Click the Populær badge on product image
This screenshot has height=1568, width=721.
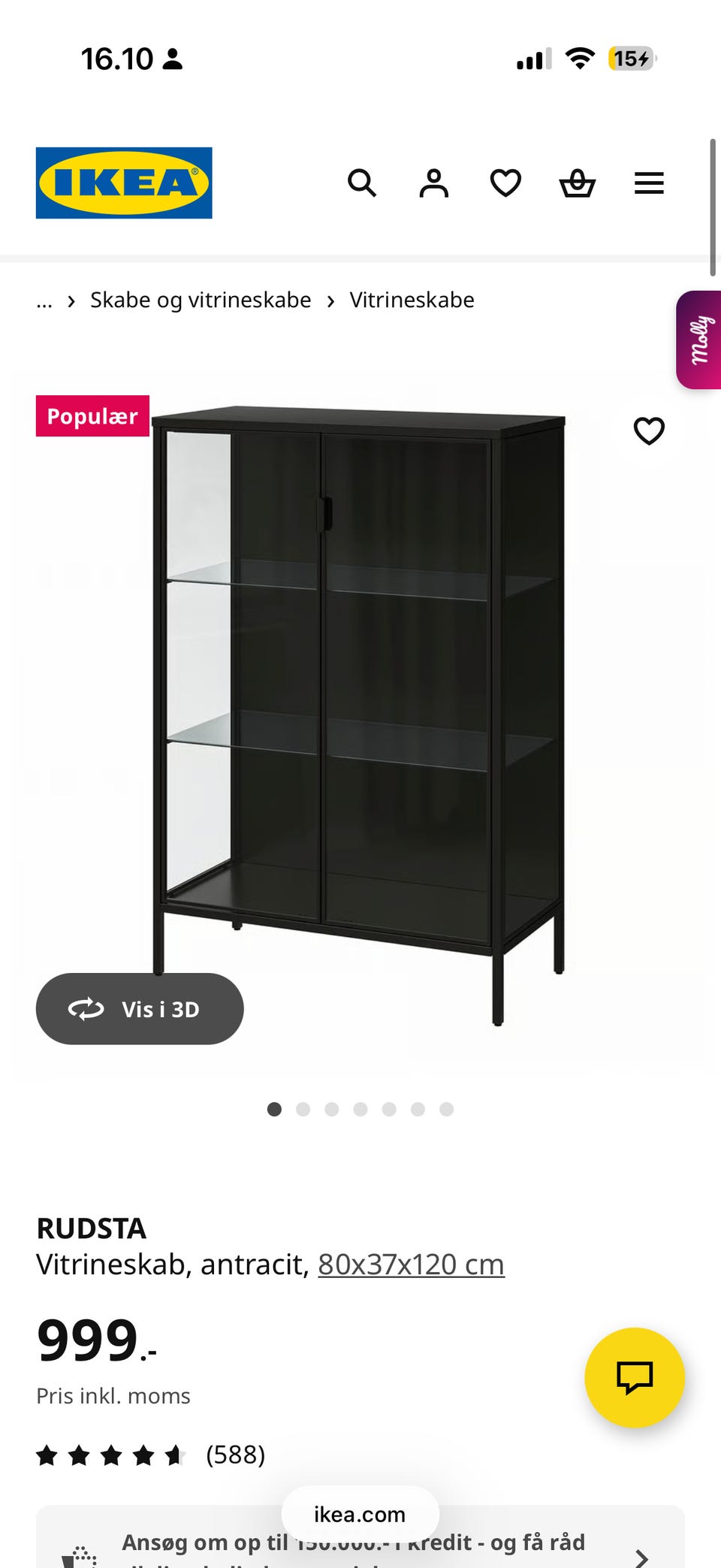92,415
